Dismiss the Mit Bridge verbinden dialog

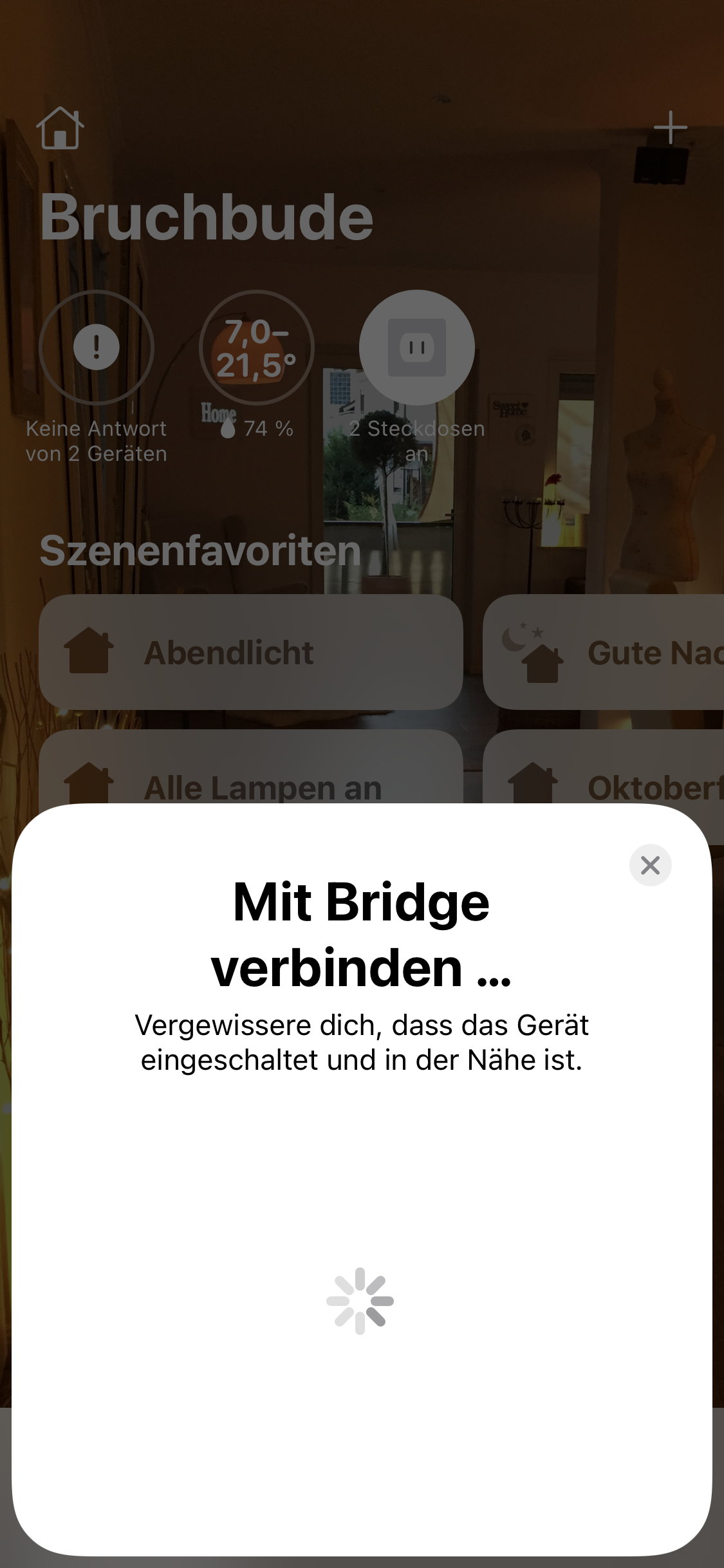click(x=650, y=865)
